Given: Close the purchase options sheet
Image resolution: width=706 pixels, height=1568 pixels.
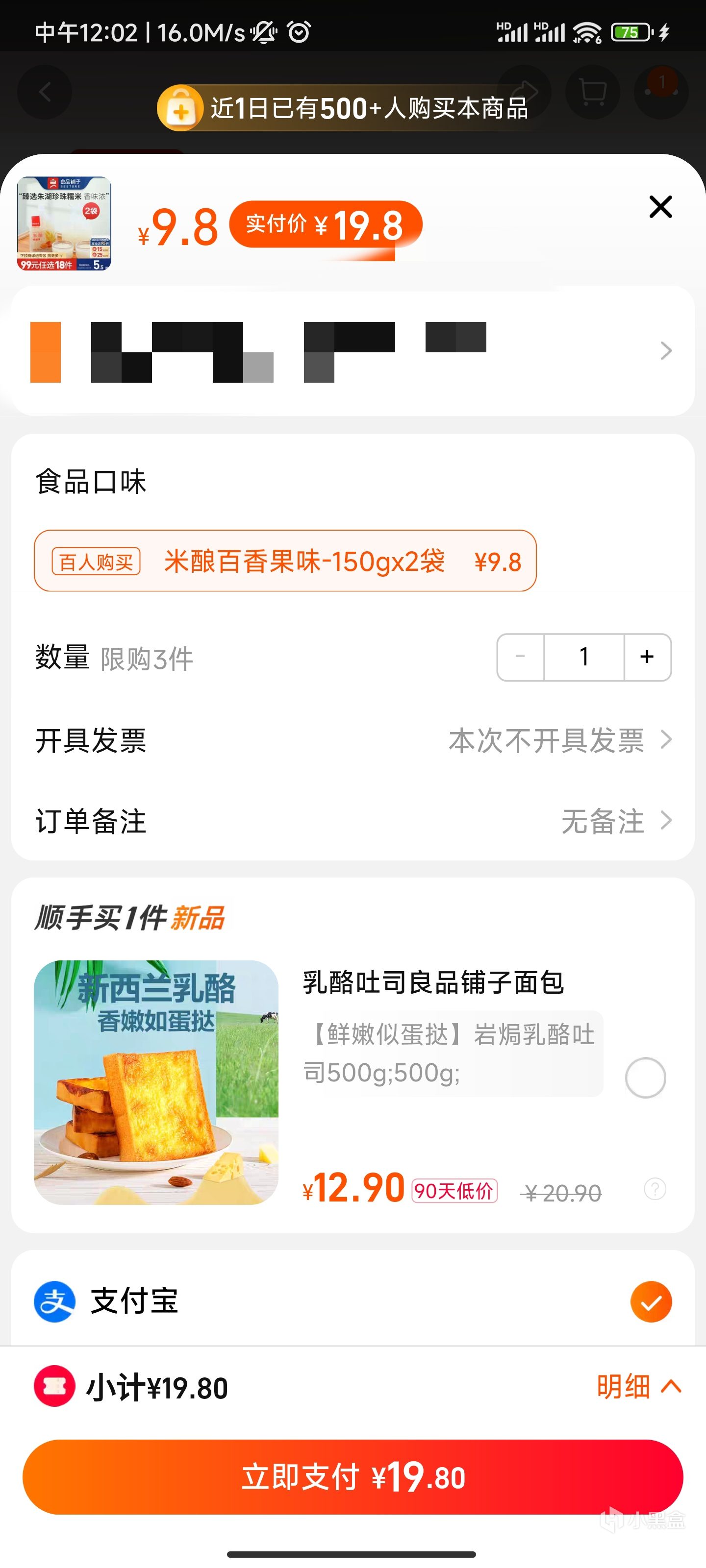Looking at the screenshot, I should pos(660,207).
